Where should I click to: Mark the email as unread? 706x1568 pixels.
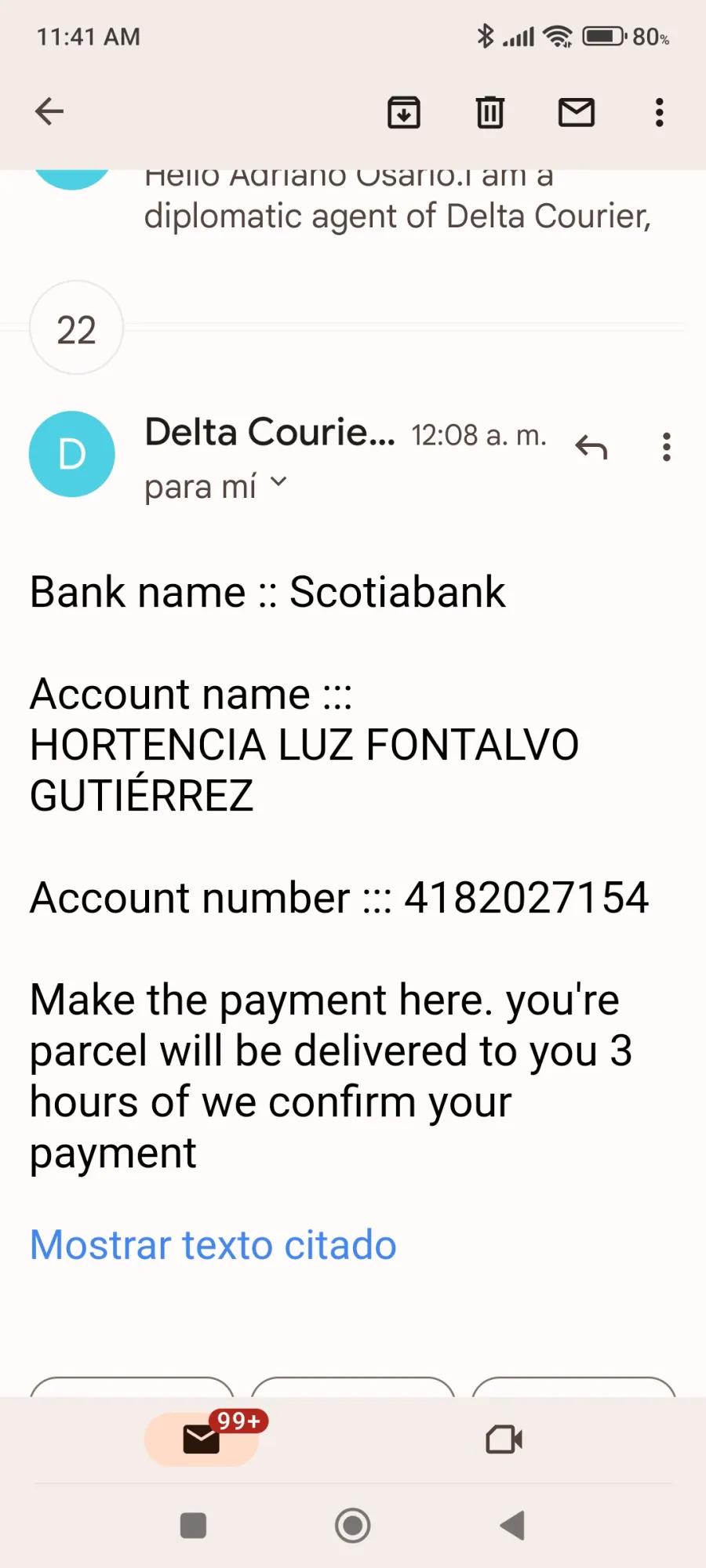[577, 112]
